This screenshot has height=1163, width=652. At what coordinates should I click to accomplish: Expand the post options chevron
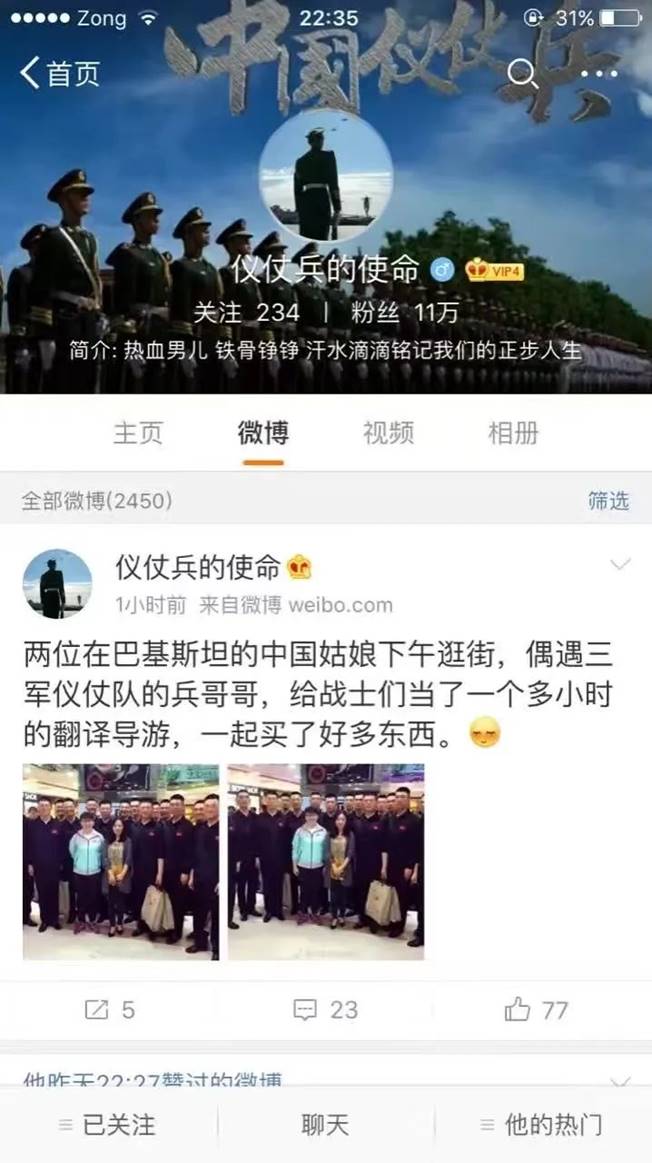(620, 565)
